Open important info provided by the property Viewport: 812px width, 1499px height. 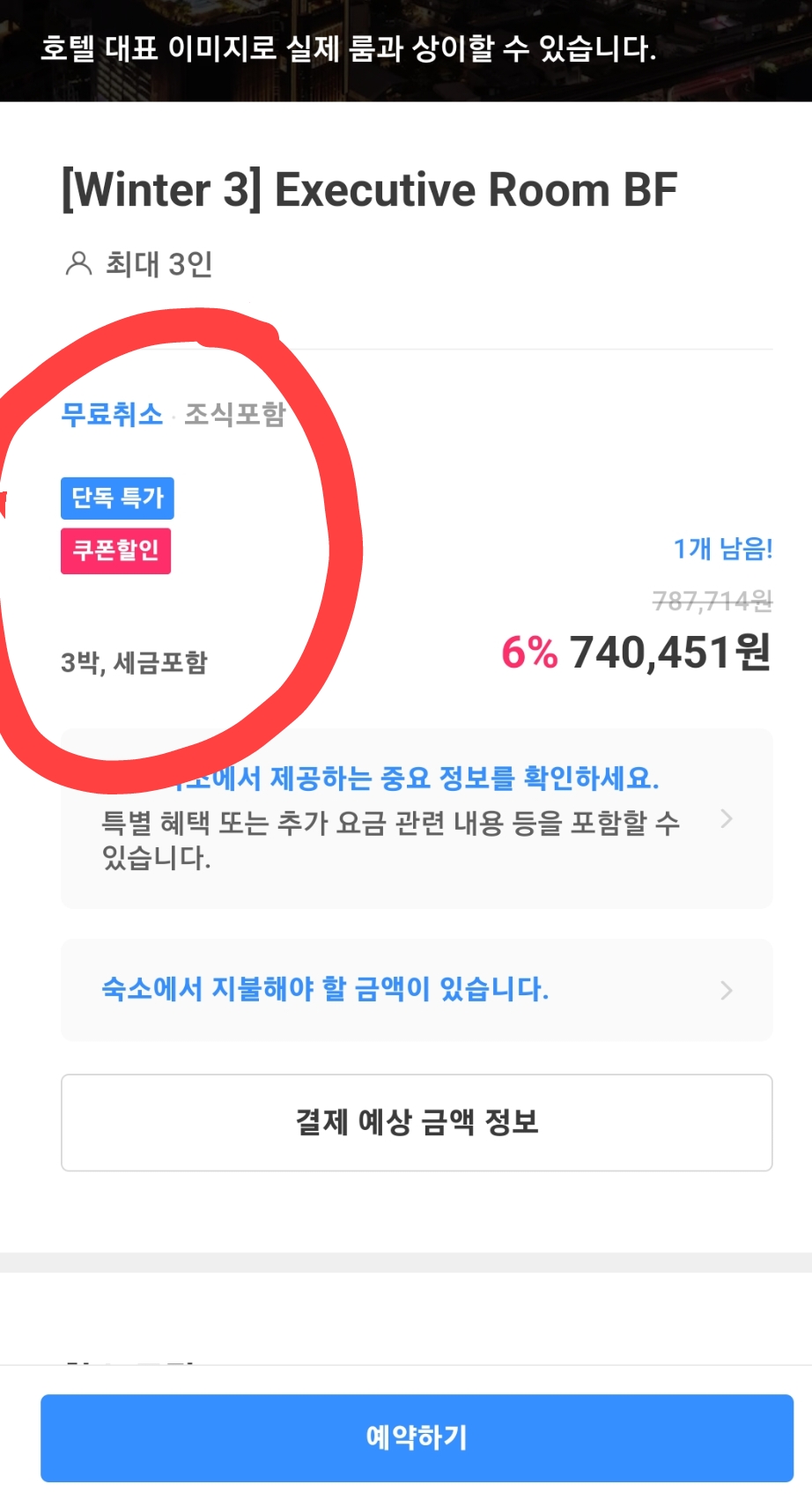(417, 818)
